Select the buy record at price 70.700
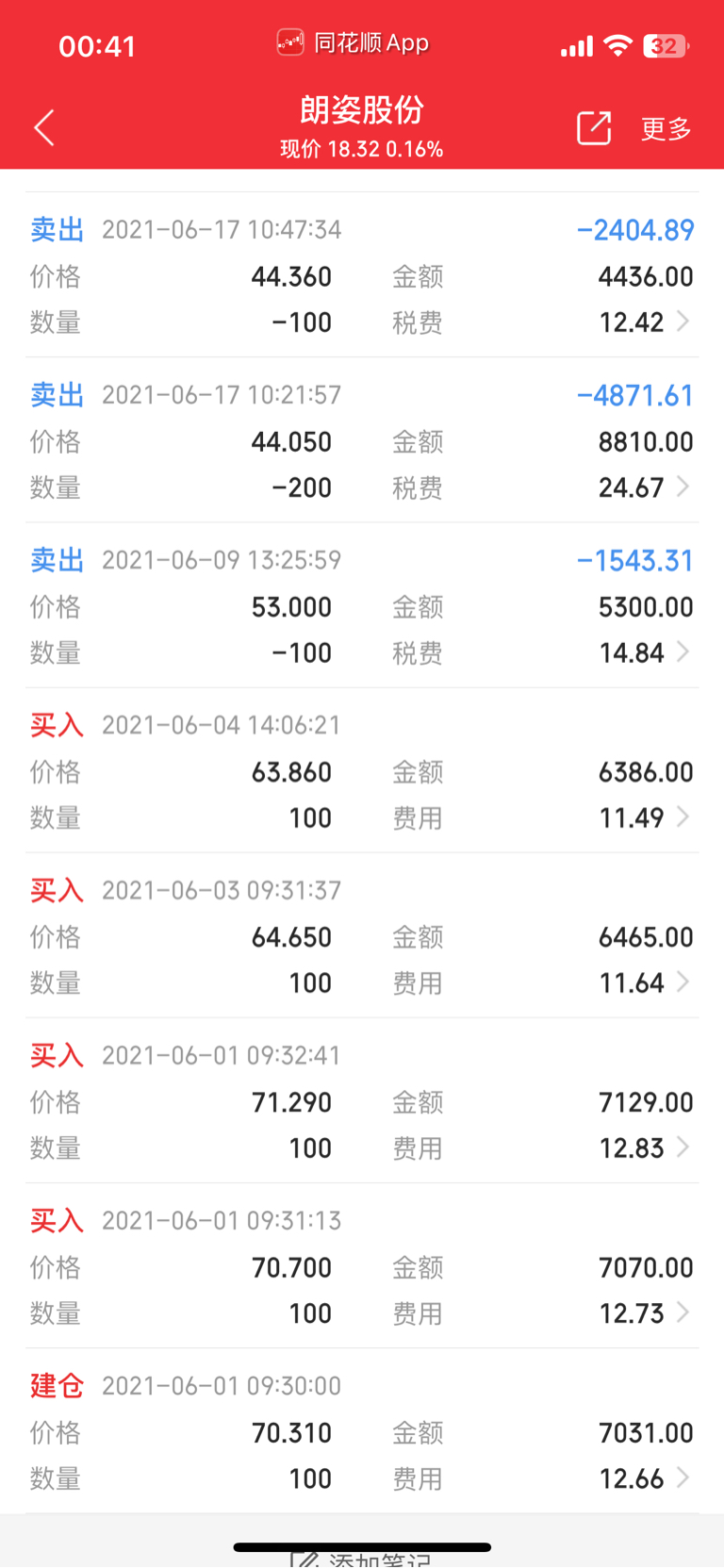 (x=362, y=1265)
